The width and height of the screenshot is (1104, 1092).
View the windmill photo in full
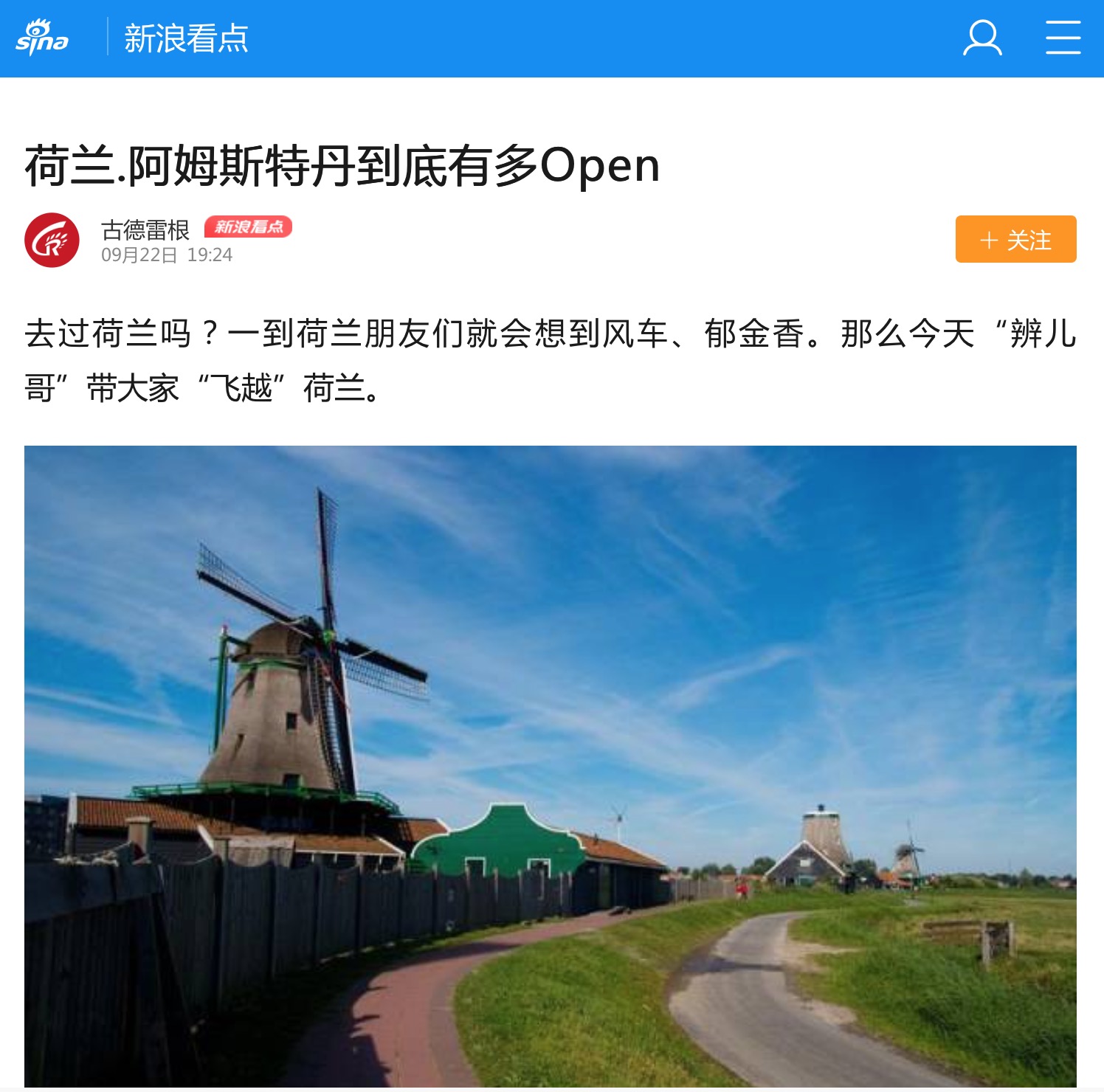[x=551, y=766]
